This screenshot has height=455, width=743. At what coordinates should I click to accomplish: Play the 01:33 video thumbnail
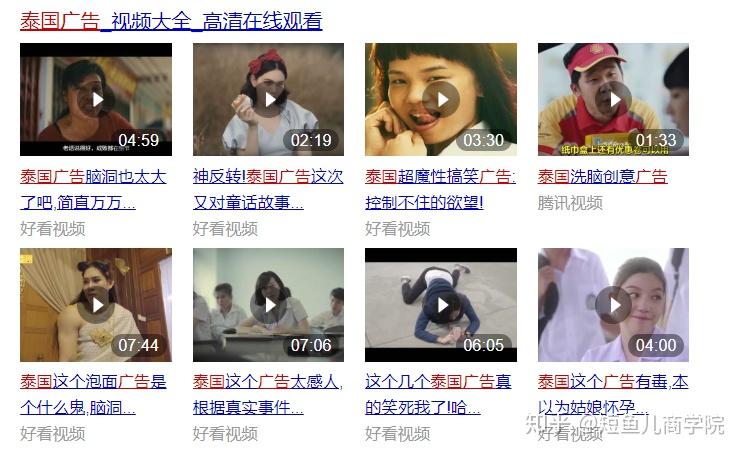click(x=613, y=99)
